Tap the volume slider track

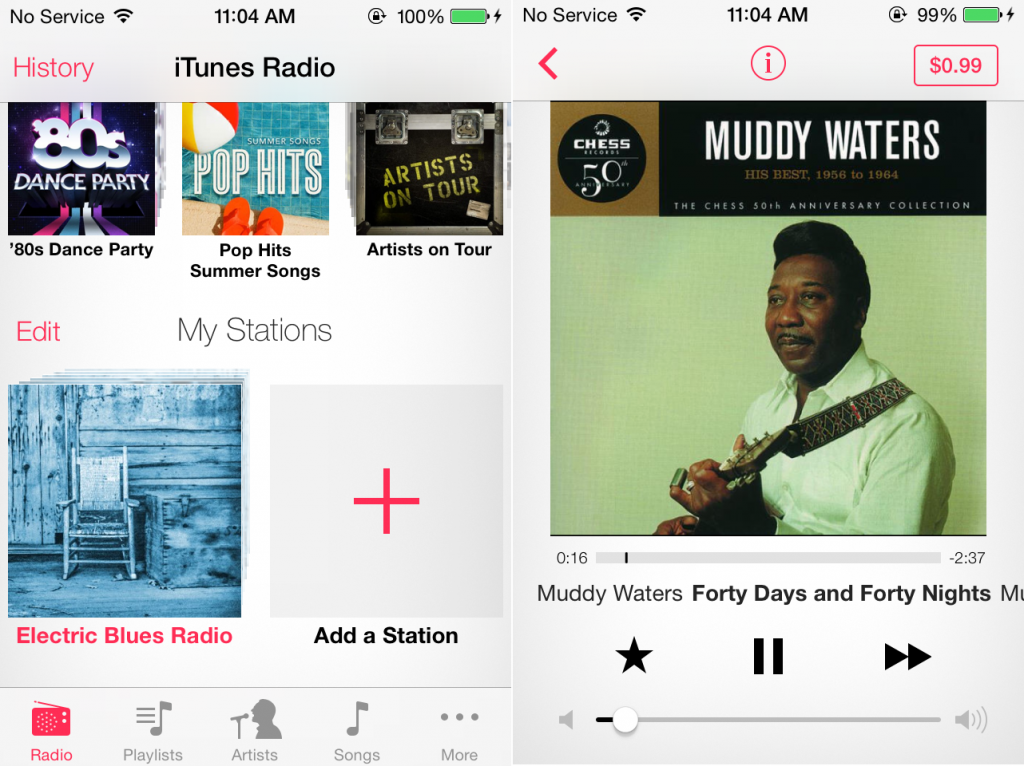point(780,719)
